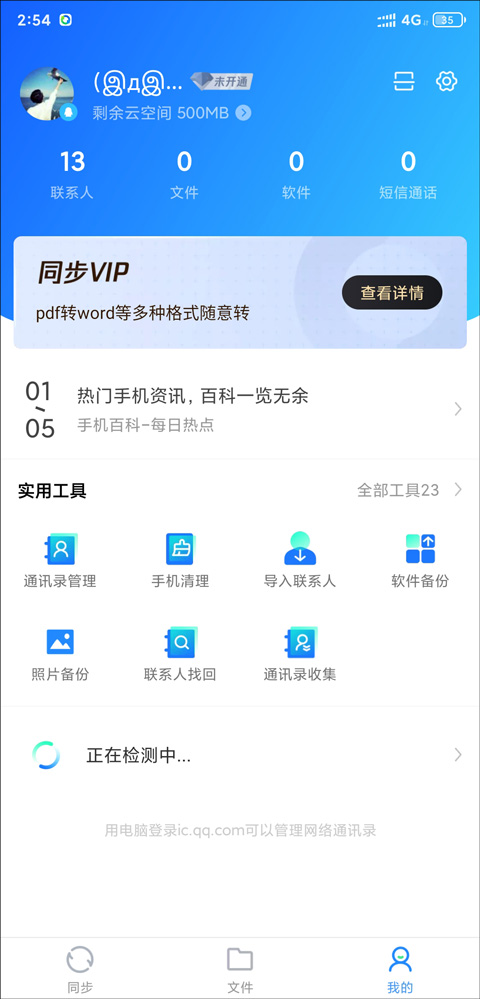Open 全部工具23 to see all tools
The height and width of the screenshot is (999, 480).
pyautogui.click(x=410, y=490)
